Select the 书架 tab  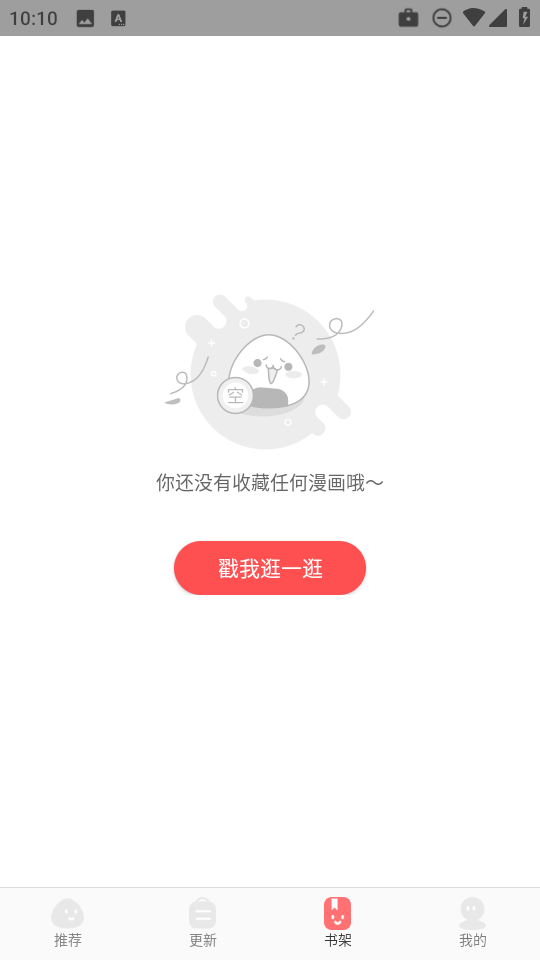click(337, 923)
